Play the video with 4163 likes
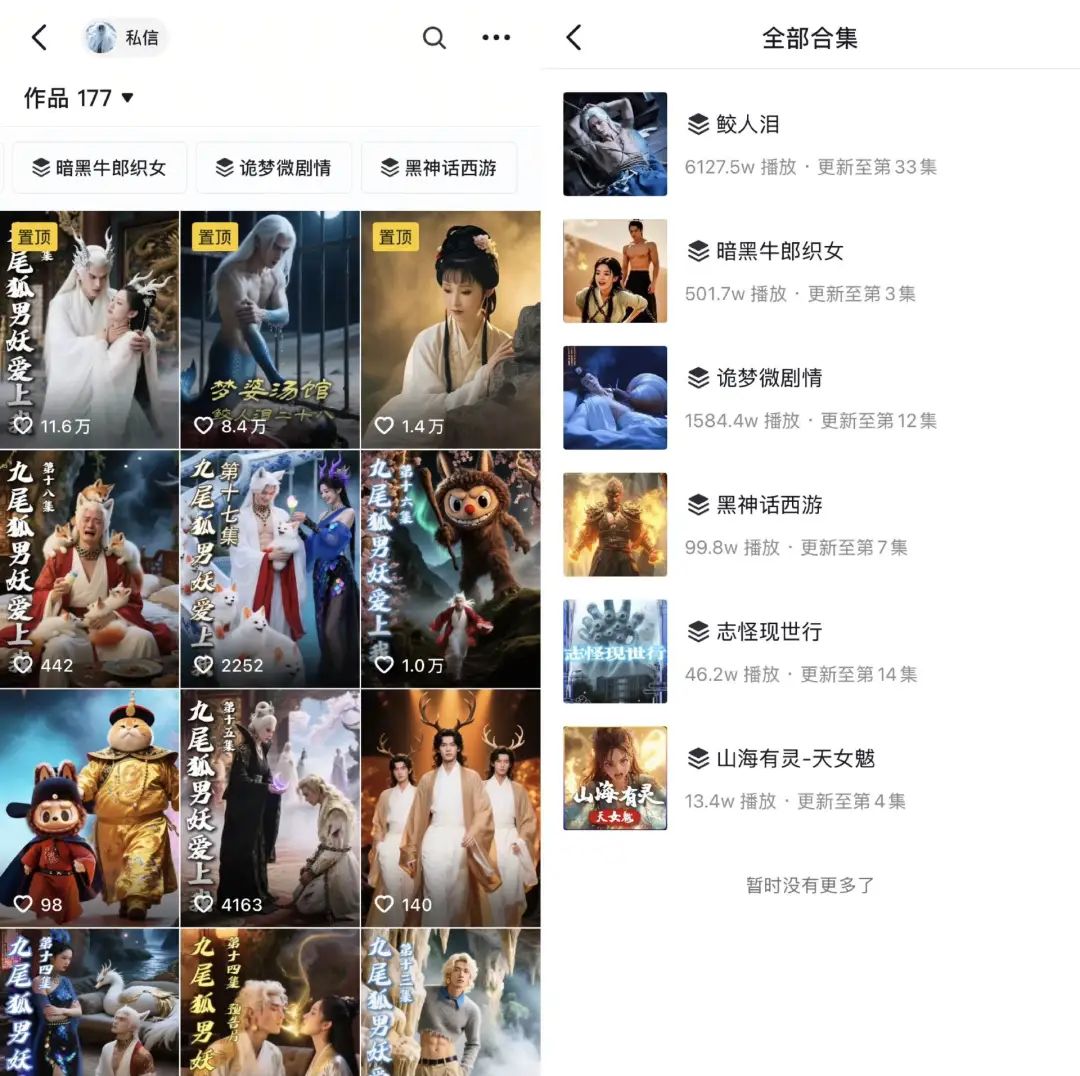Screen dimensions: 1080x1076 pyautogui.click(x=270, y=808)
